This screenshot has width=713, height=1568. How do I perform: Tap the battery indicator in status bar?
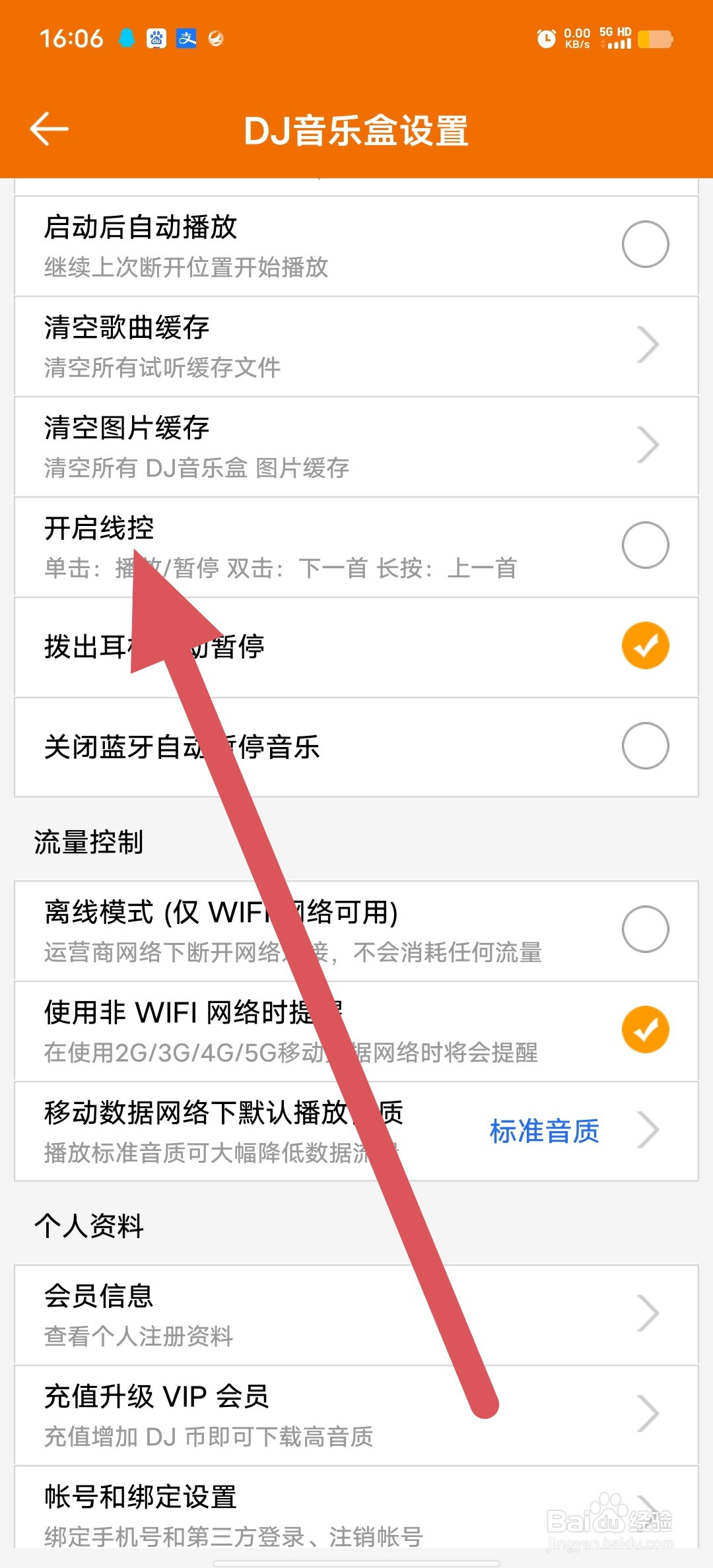[656, 40]
